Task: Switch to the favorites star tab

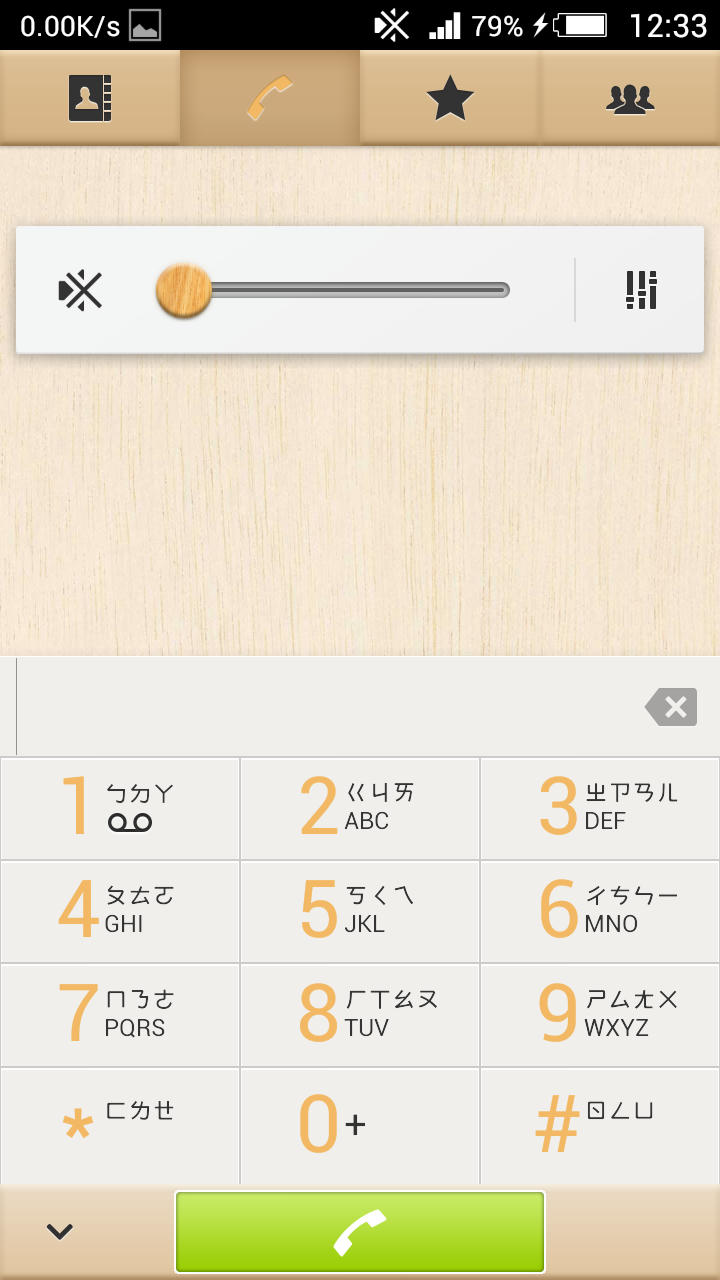Action: pos(450,98)
